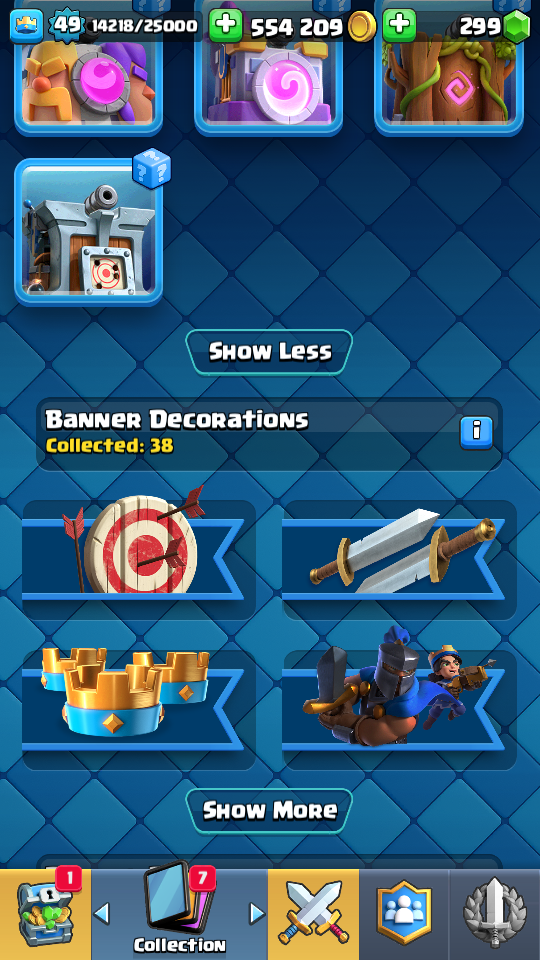The height and width of the screenshot is (960, 540).
Task: Switch to the Battle crossed swords tab
Action: coord(313,914)
